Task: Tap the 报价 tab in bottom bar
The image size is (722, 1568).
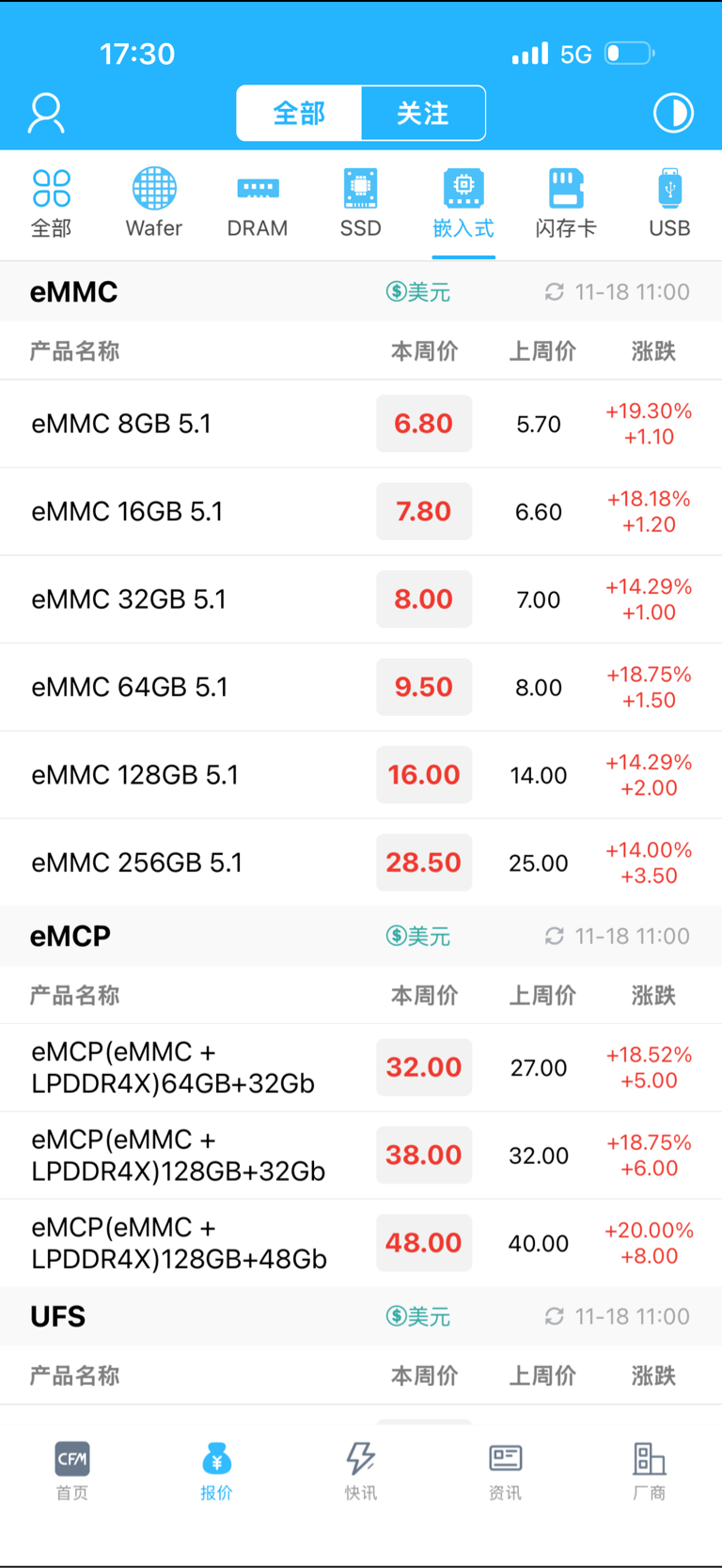Action: pos(216,1471)
